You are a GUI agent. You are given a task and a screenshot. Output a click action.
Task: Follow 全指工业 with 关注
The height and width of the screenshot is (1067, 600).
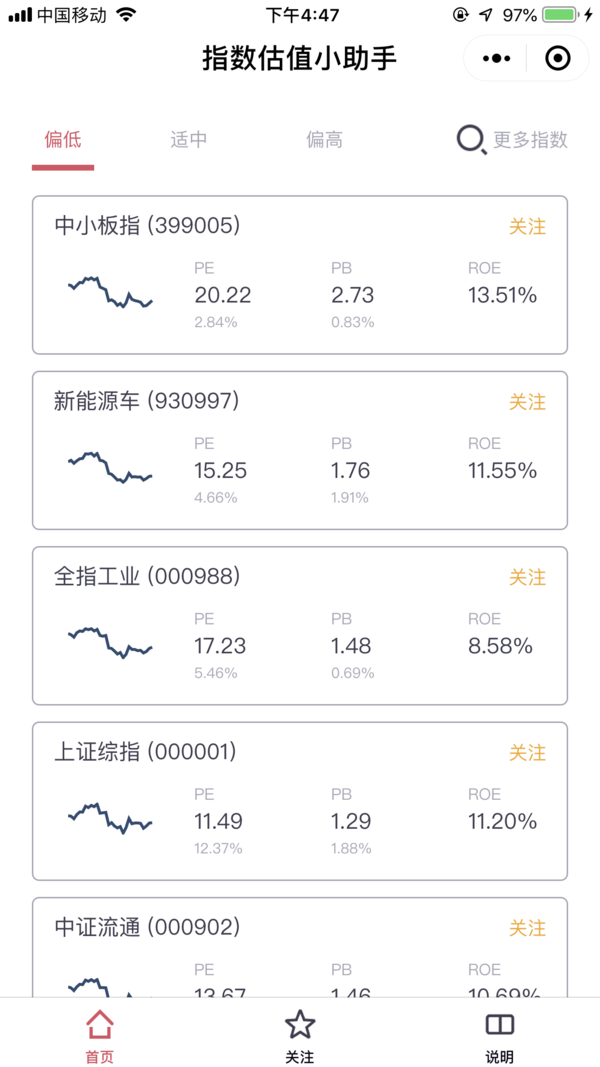[528, 578]
